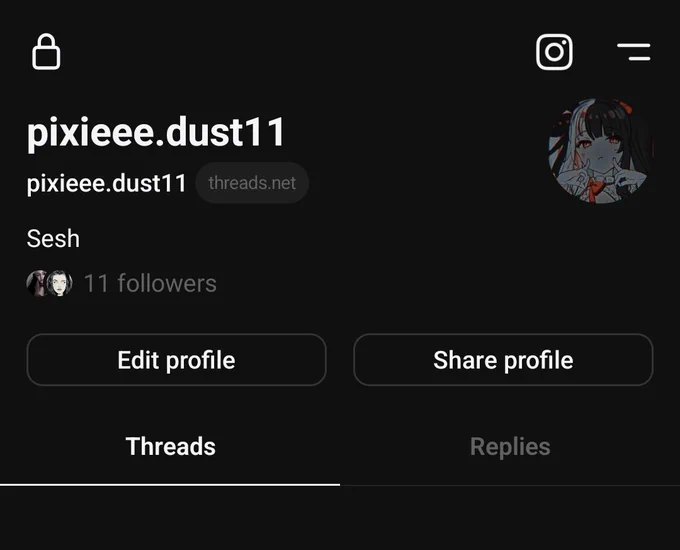
Task: Open the privacy lock icon
Action: (x=46, y=52)
